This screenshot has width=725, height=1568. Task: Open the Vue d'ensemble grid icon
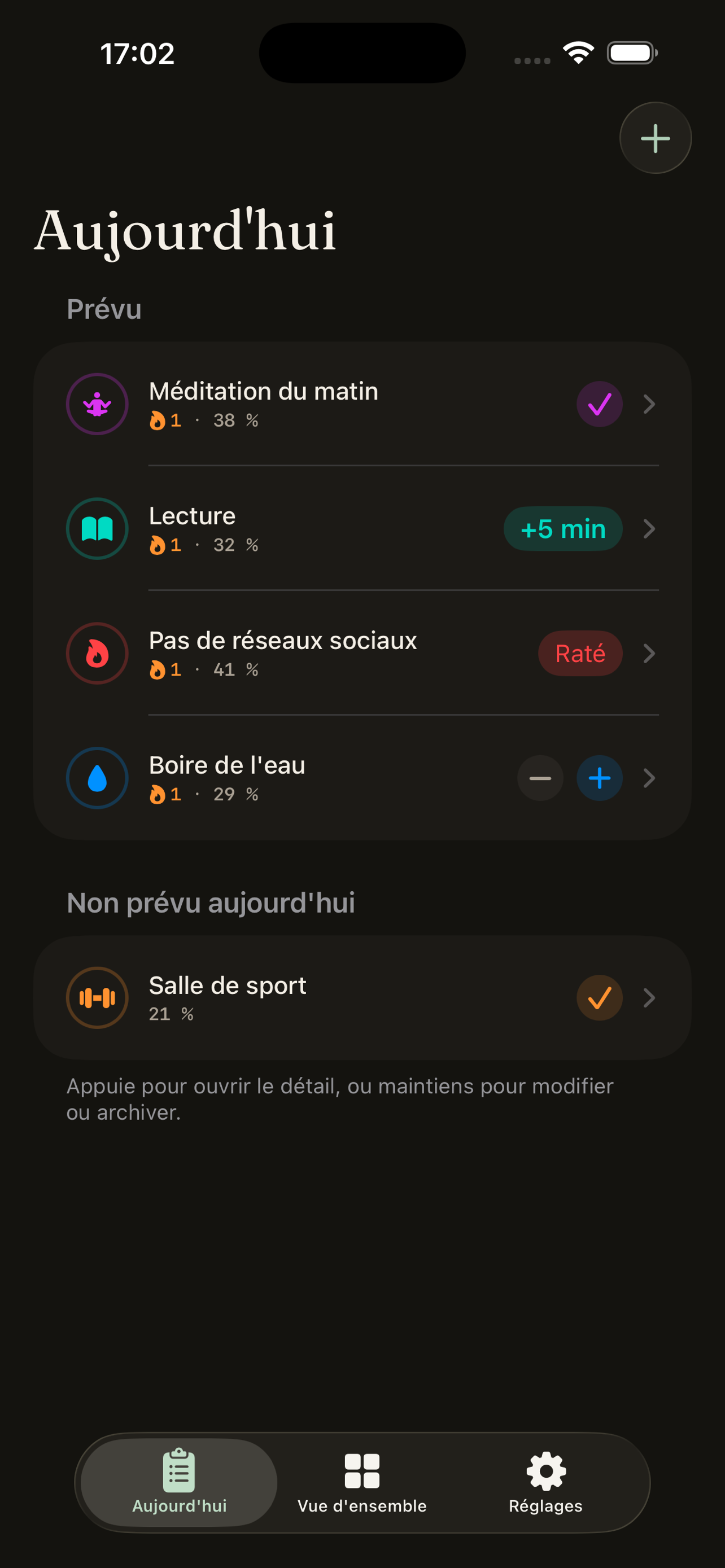click(361, 1467)
